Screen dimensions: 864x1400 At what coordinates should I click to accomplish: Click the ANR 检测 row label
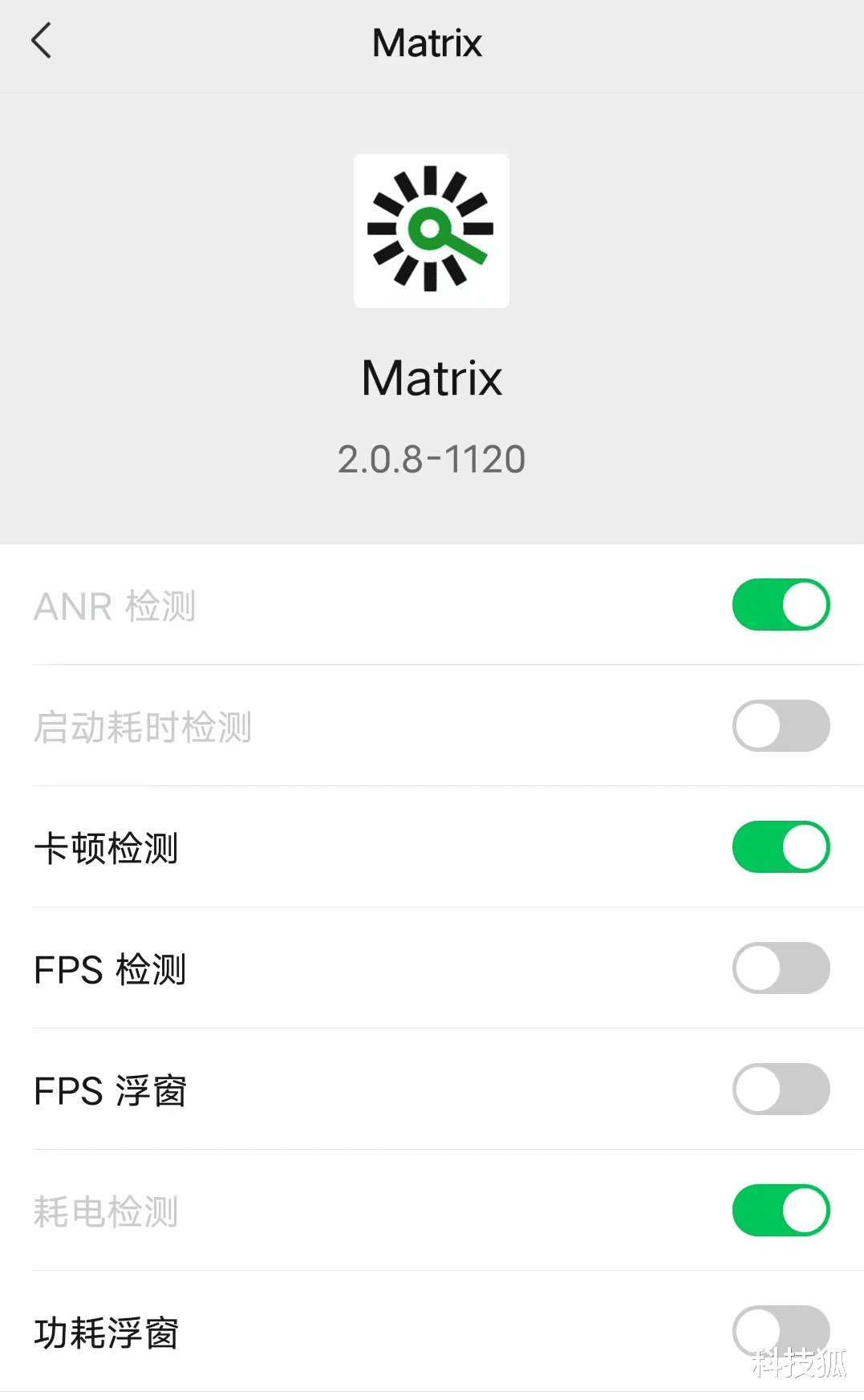tap(115, 607)
